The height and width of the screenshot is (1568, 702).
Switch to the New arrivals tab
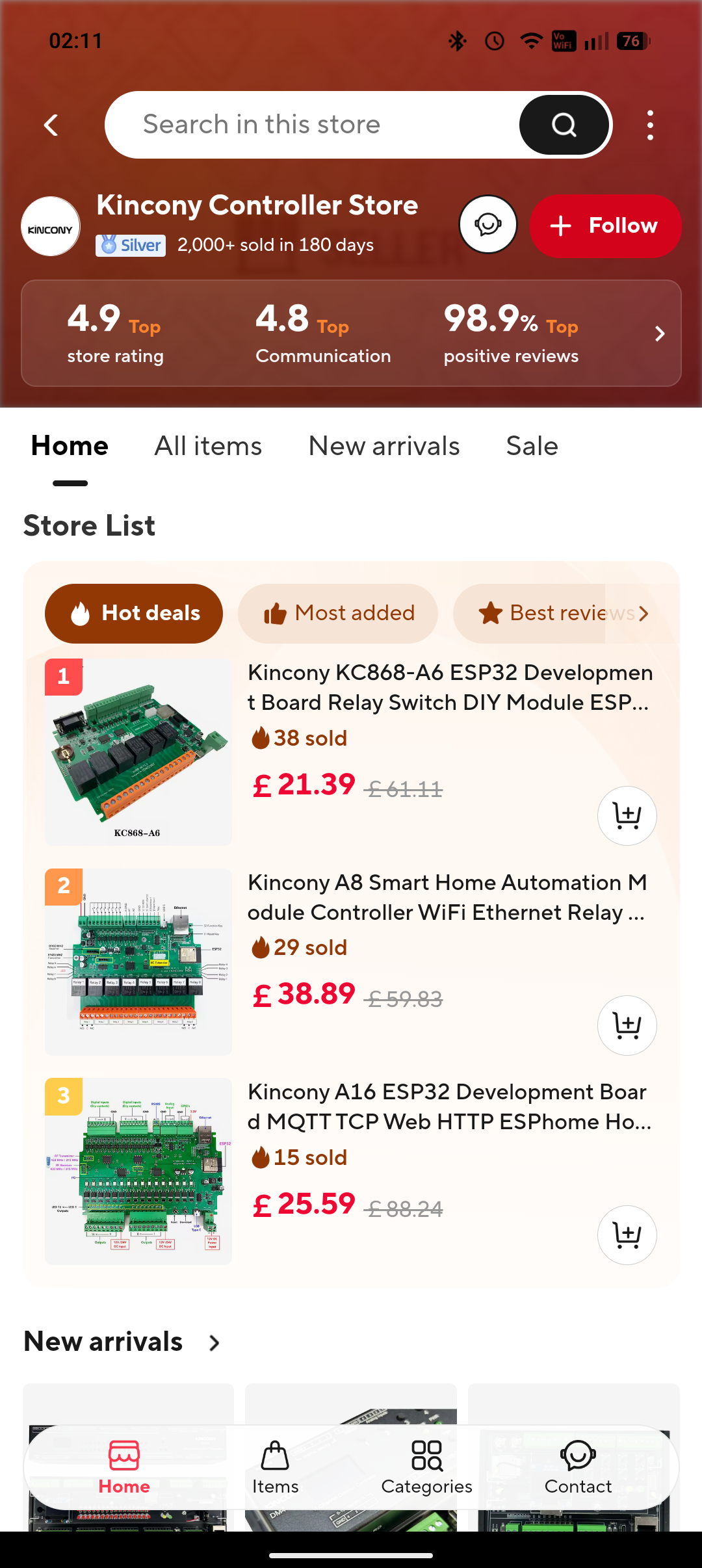pos(384,447)
